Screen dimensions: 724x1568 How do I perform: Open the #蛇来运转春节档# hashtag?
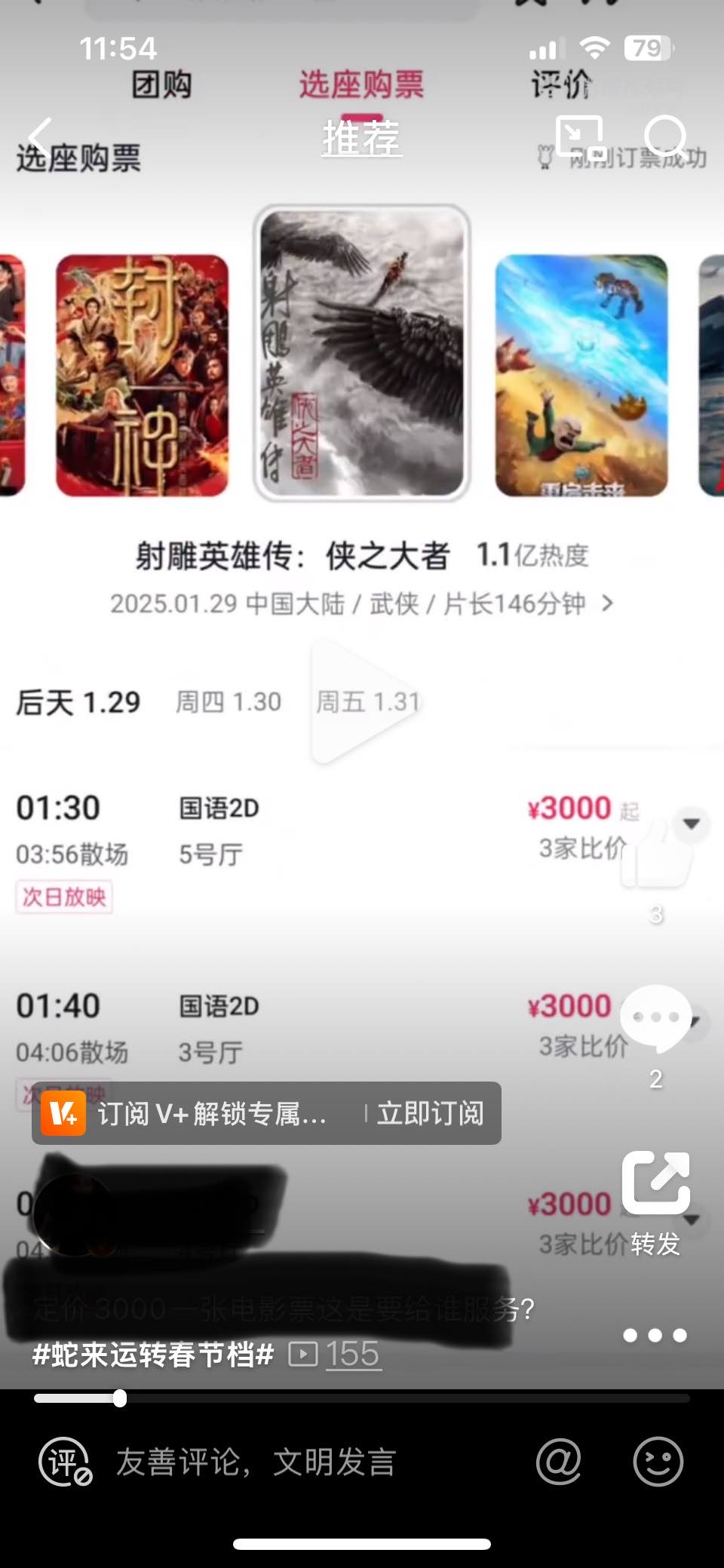pos(153,1355)
